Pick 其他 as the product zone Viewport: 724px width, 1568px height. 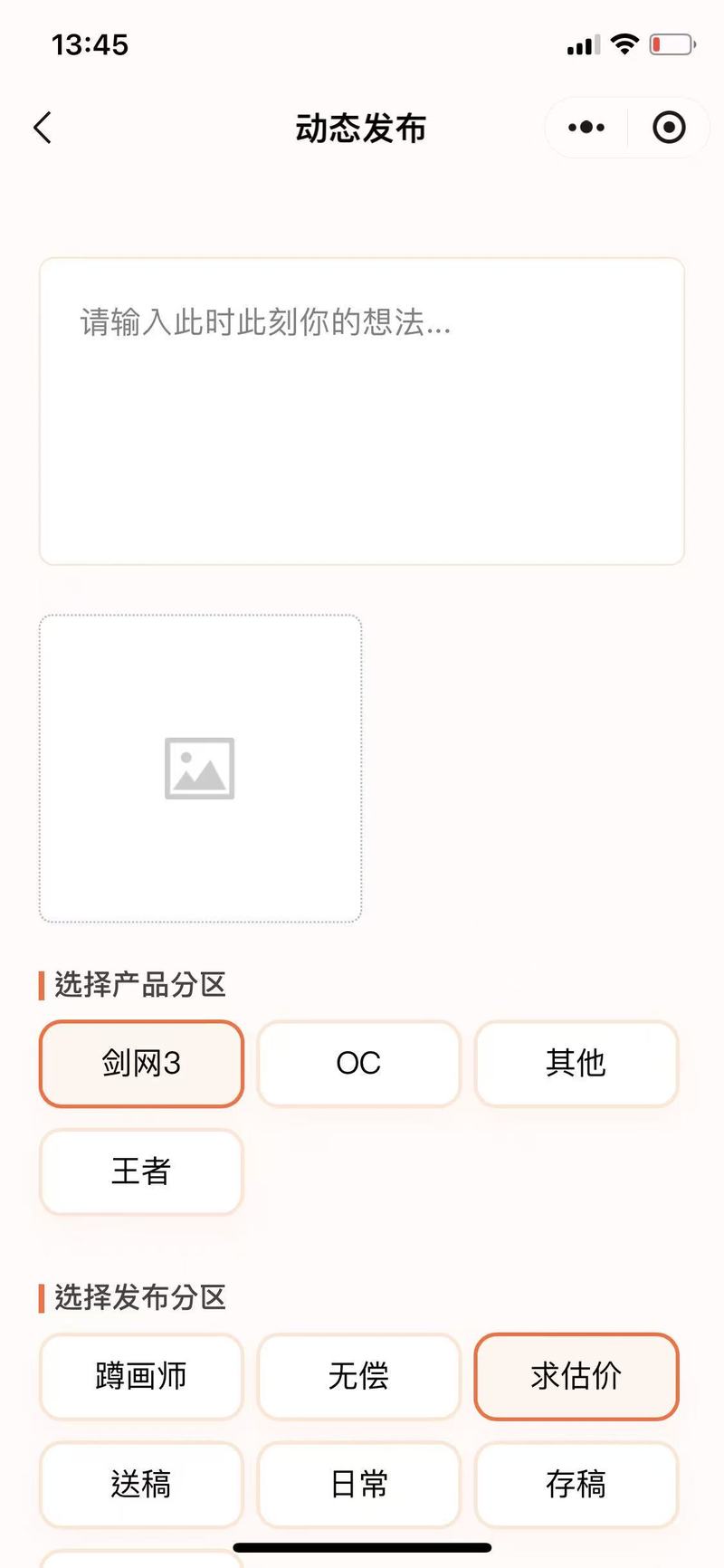pos(576,1064)
